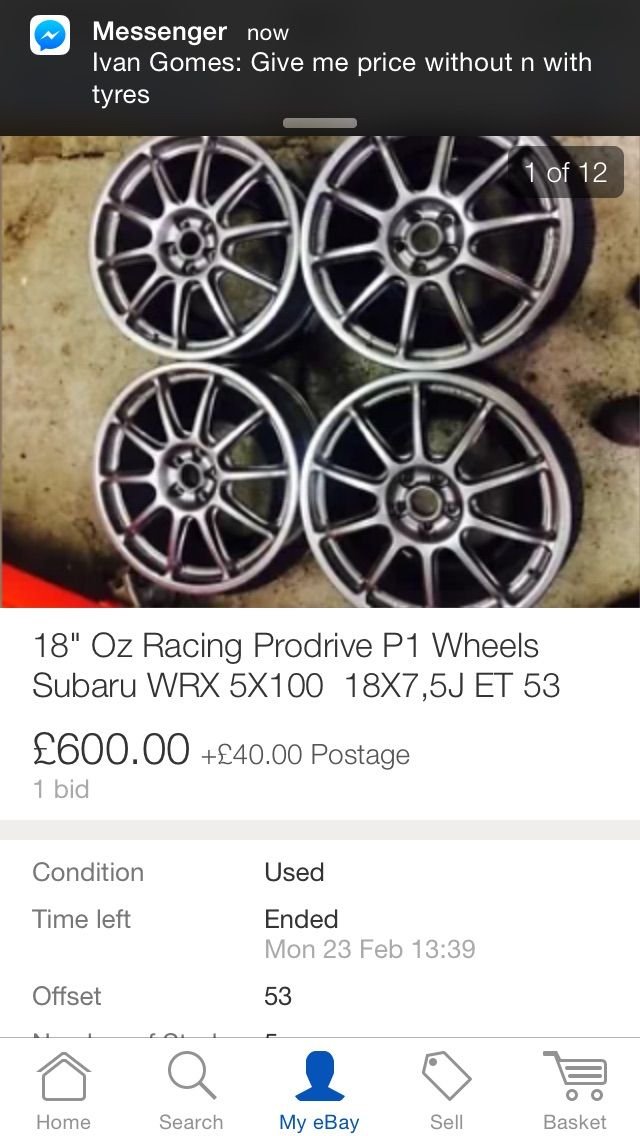Open the wheels listing photo

point(320,372)
